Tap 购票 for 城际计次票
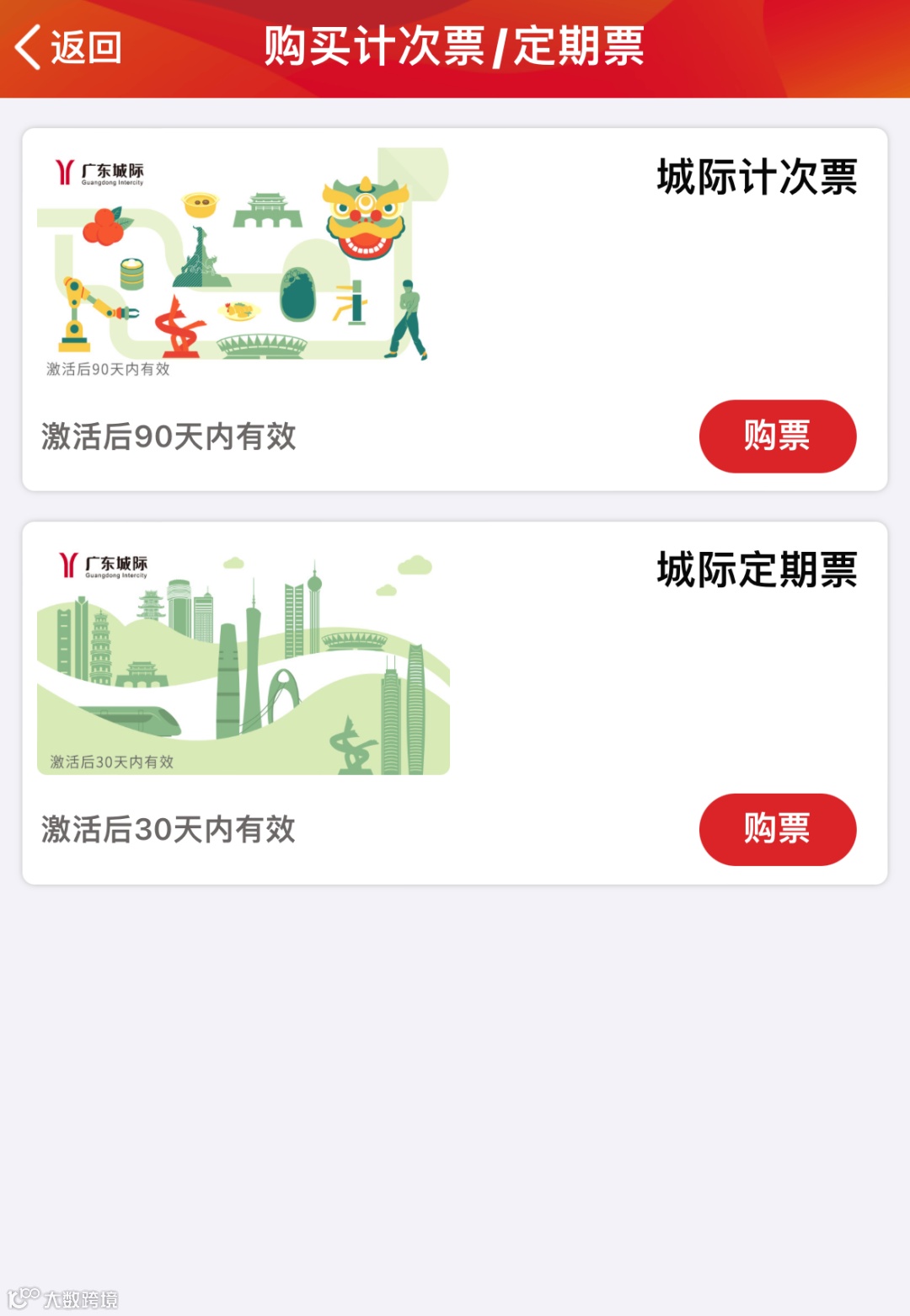This screenshot has width=910, height=1316. point(777,436)
